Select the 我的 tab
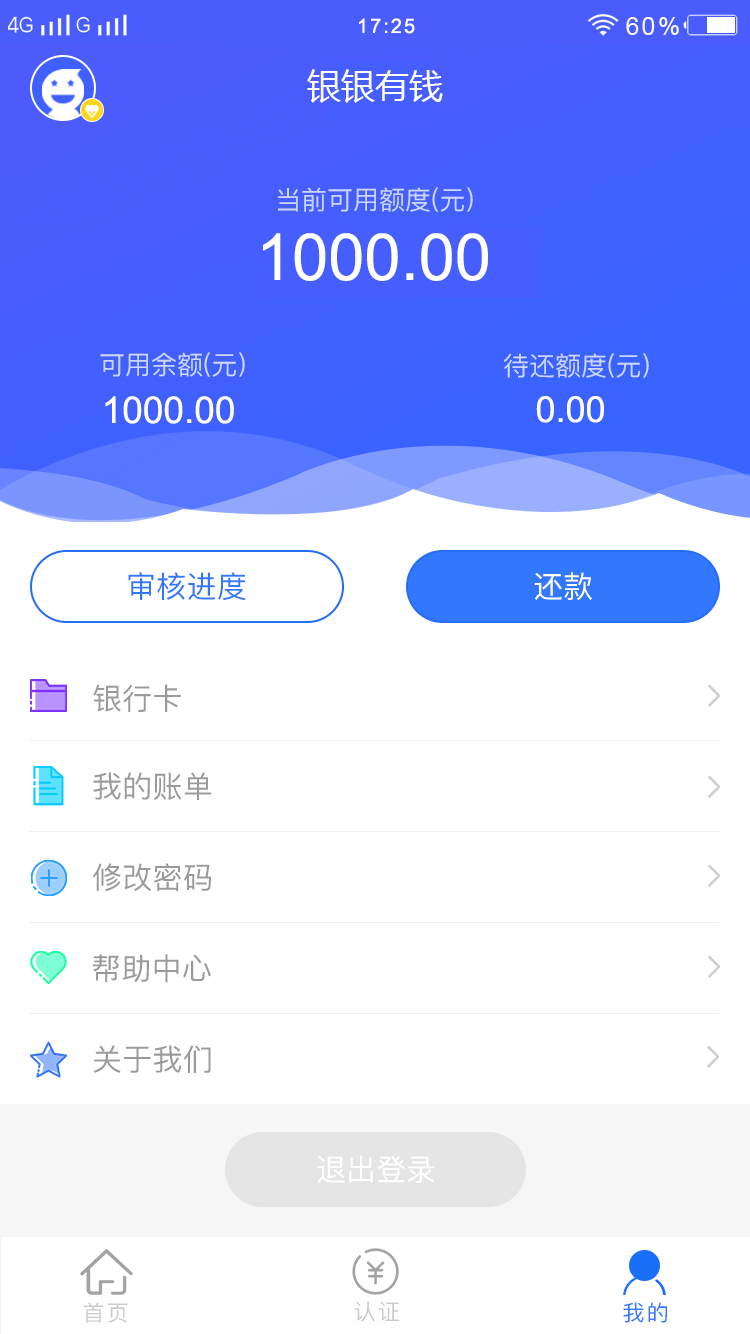The image size is (750, 1334). 645,1286
